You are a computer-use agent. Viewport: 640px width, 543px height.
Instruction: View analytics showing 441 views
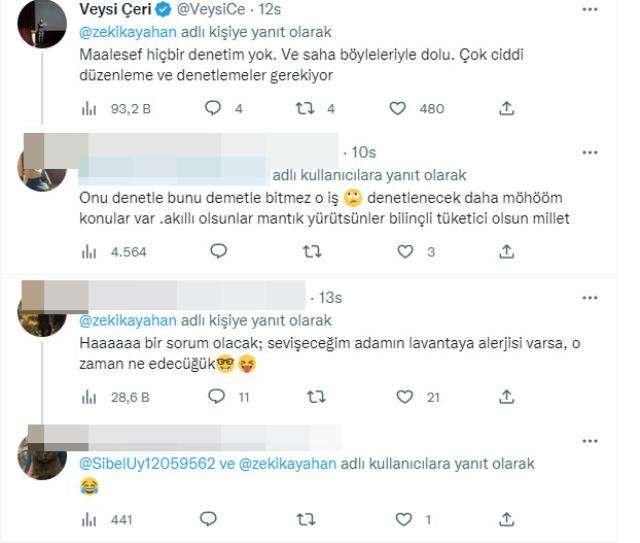pos(87,520)
